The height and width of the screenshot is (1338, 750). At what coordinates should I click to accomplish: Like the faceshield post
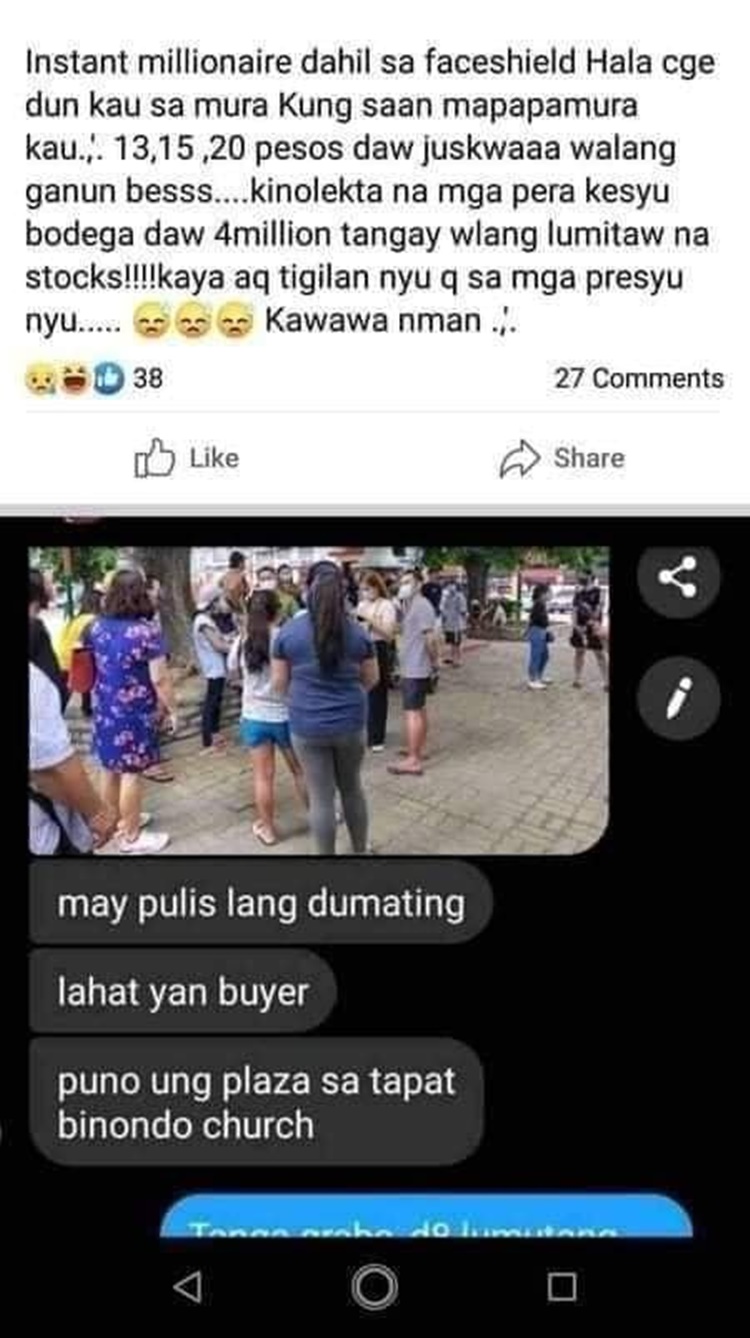click(187, 459)
